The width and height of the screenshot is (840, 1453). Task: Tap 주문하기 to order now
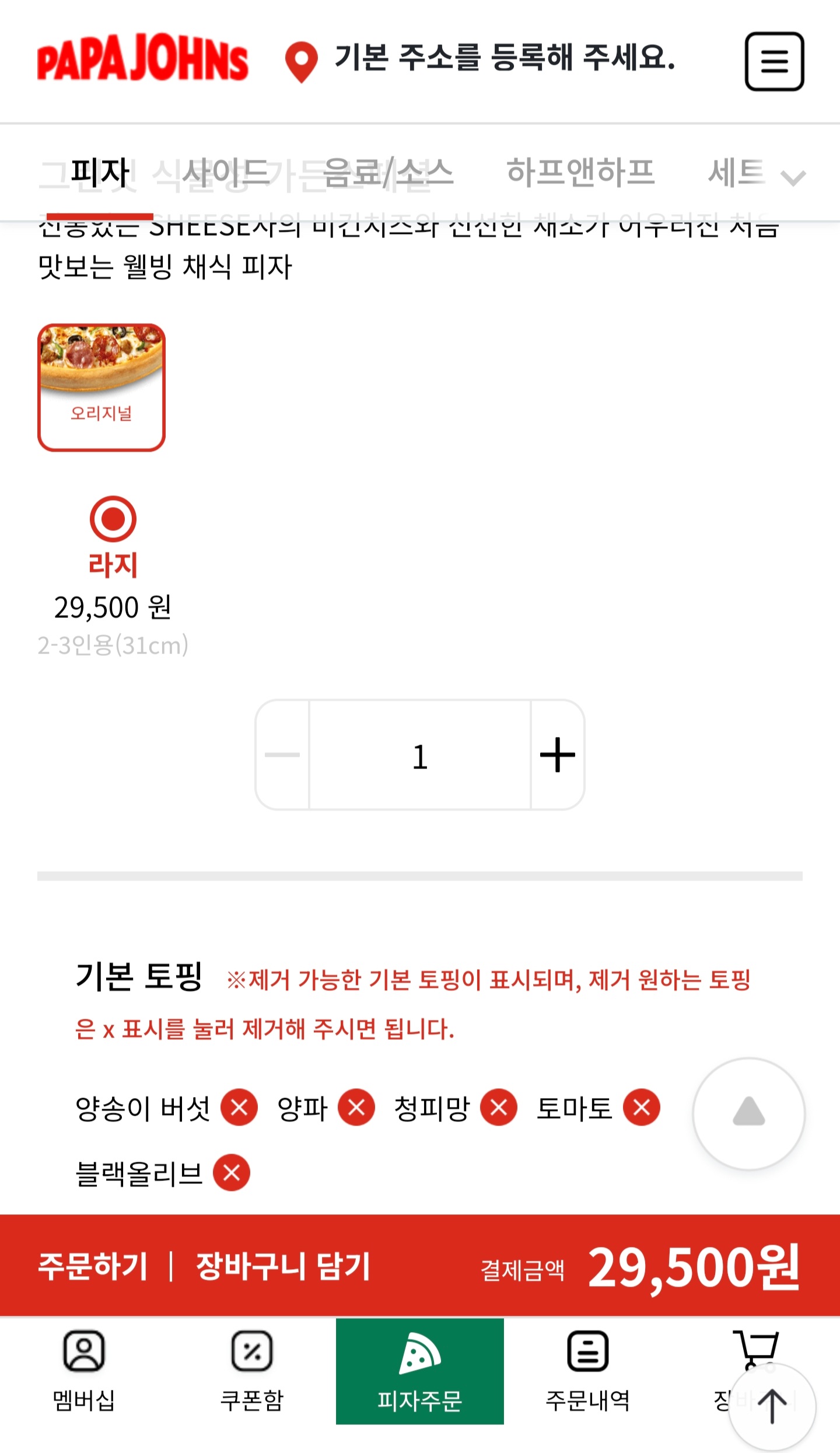coord(93,1267)
